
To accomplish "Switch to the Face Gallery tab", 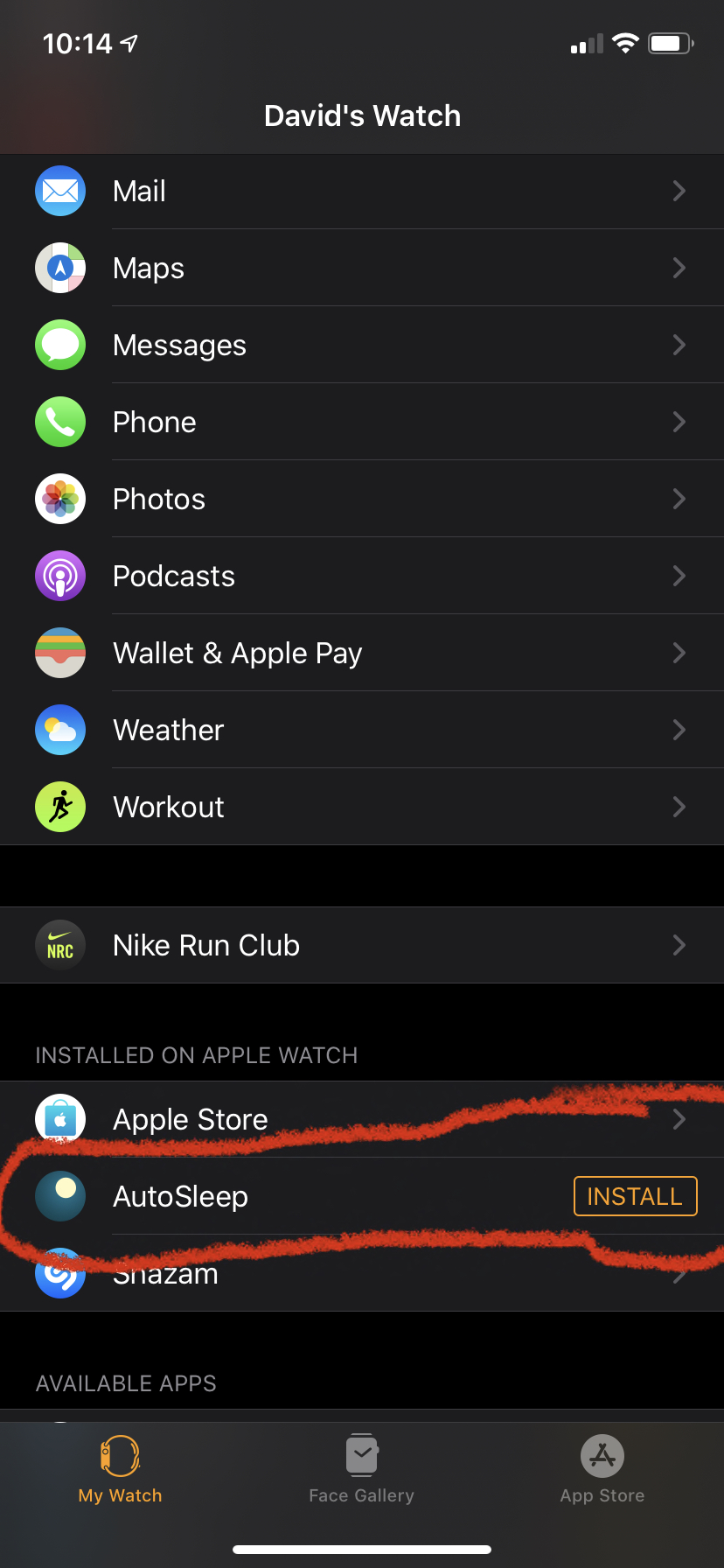I will (x=361, y=1469).
